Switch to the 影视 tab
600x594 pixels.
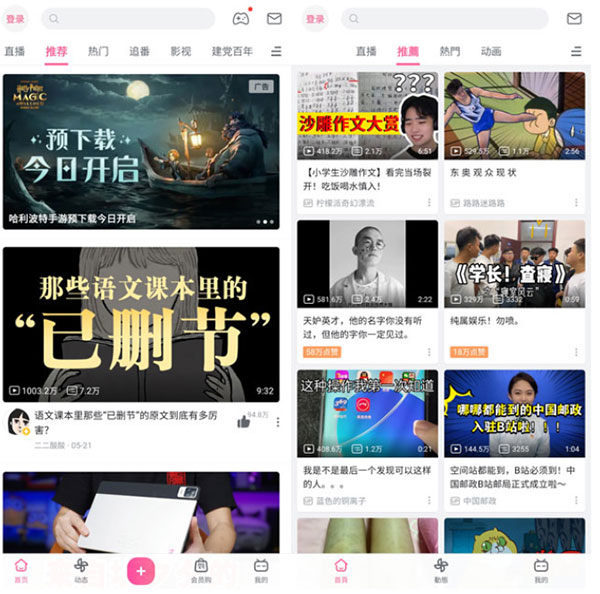coord(180,51)
